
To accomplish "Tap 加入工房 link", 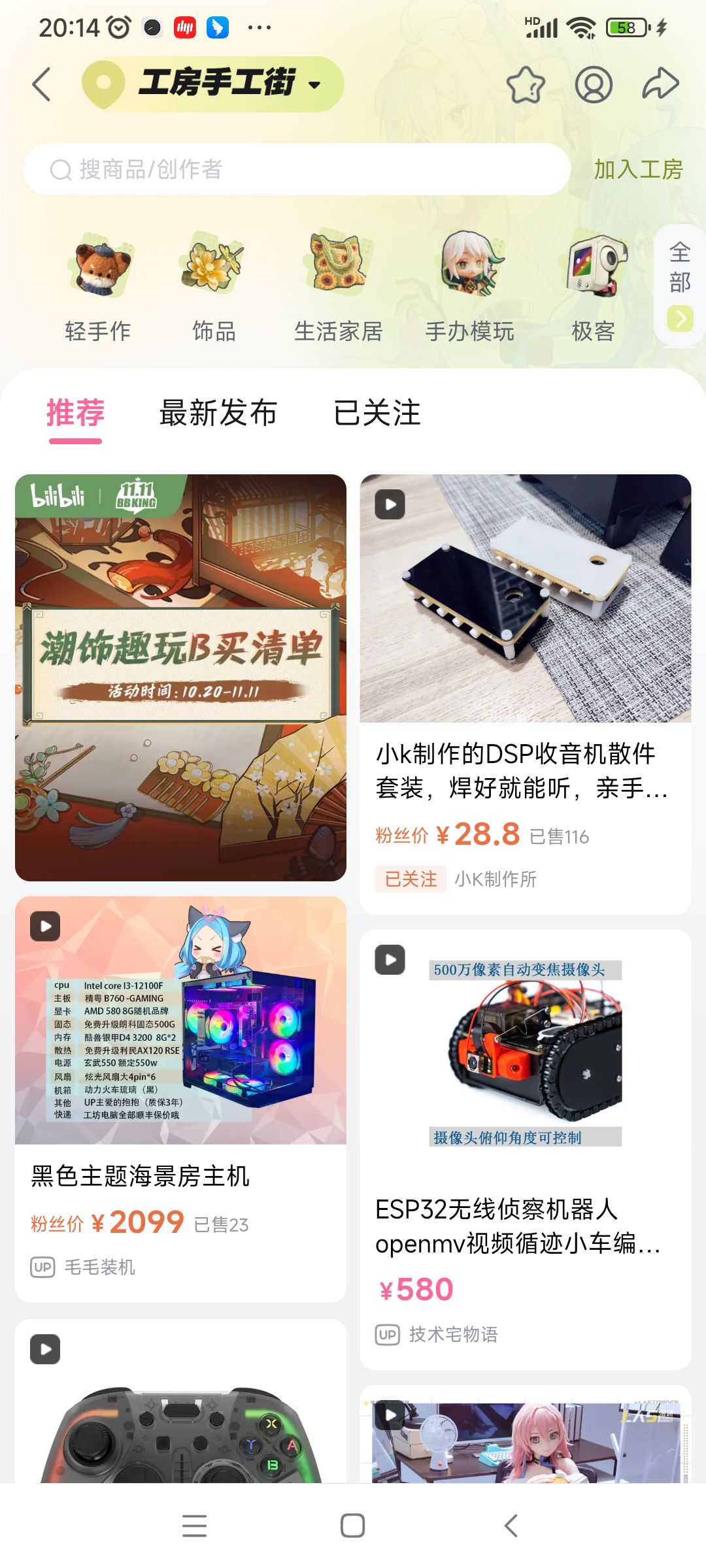I will pos(638,170).
